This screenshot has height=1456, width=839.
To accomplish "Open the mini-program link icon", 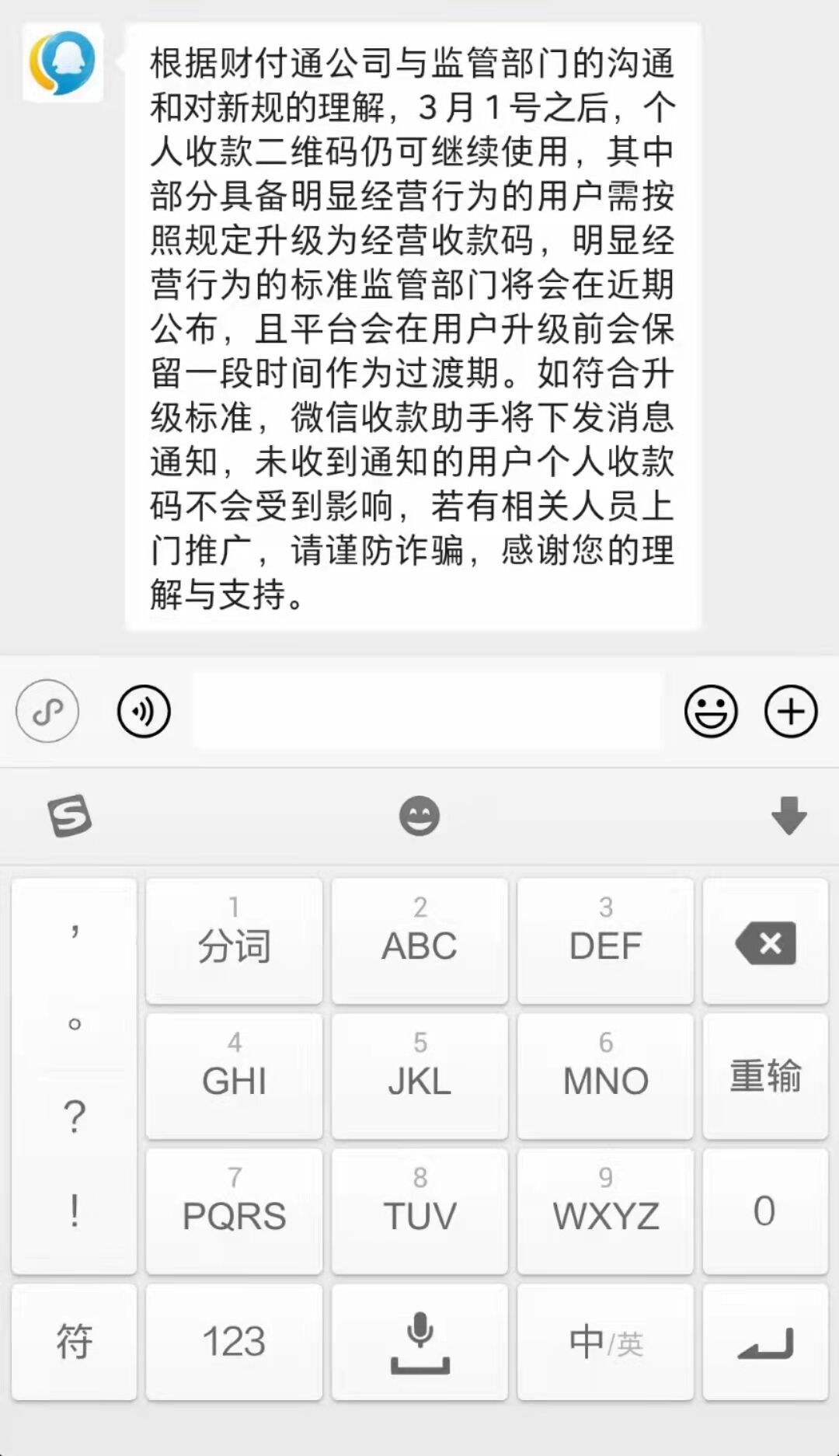I will coord(47,711).
